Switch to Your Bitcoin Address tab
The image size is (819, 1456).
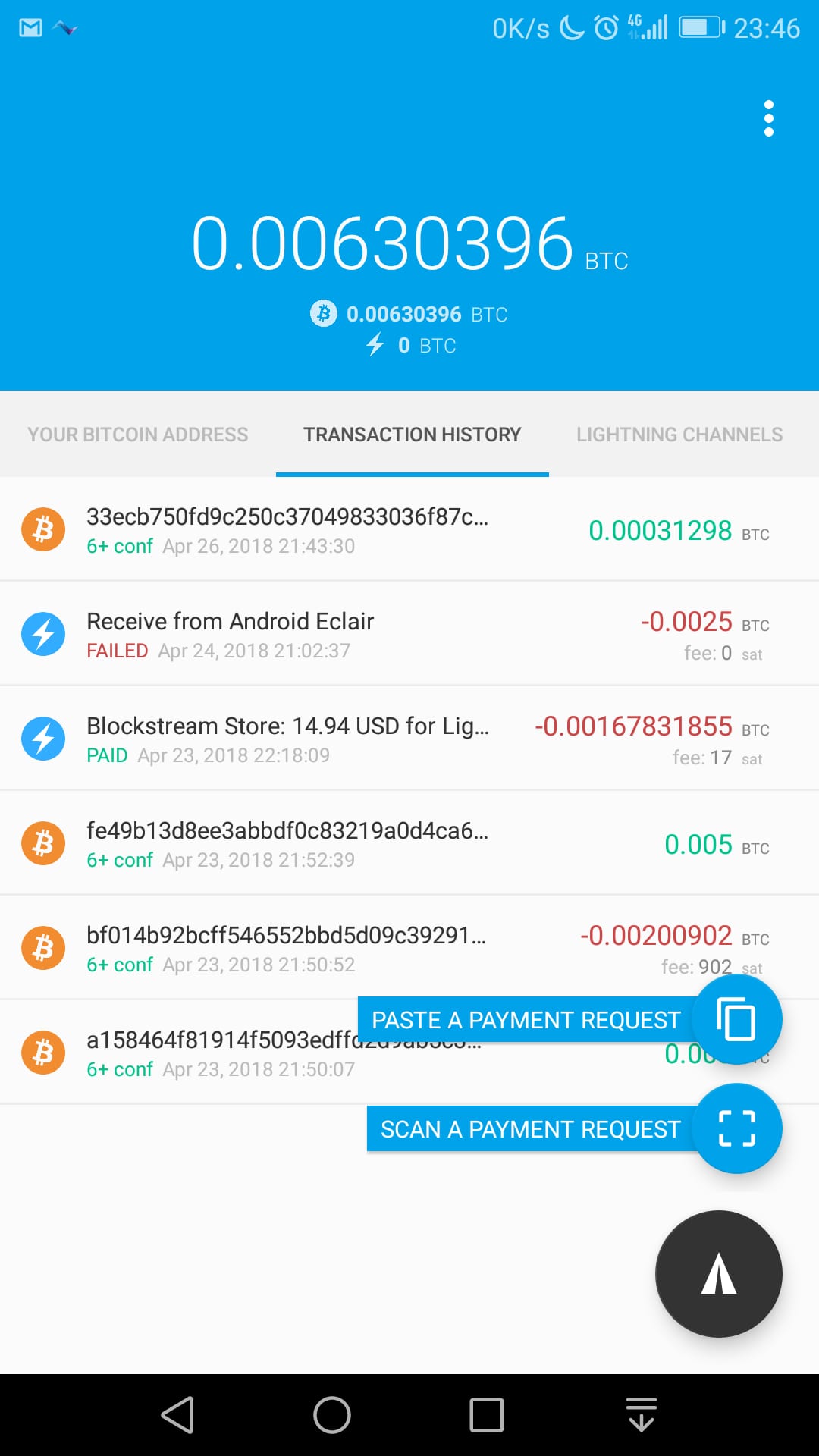138,435
